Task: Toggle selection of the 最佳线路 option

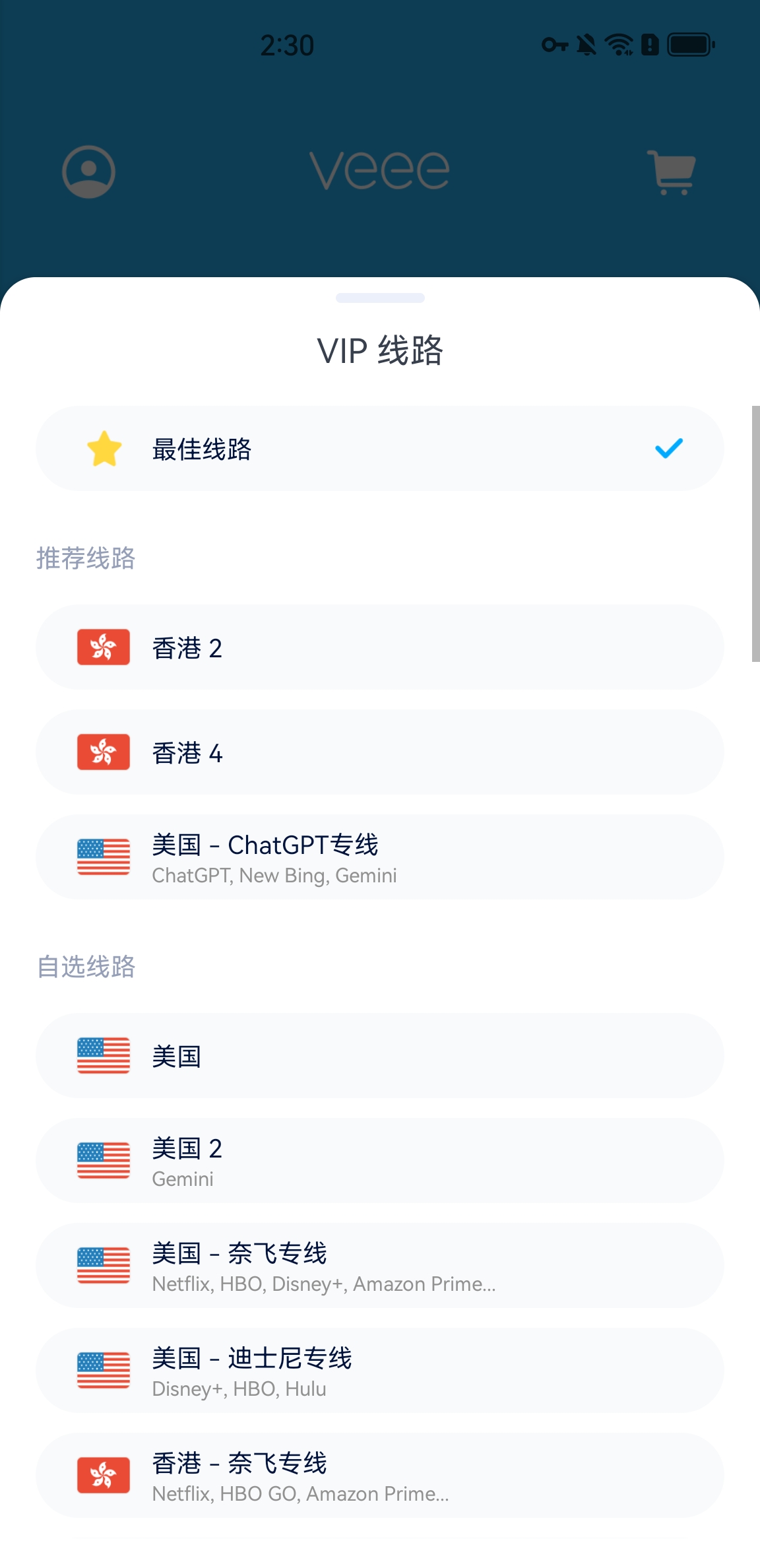Action: tap(380, 448)
